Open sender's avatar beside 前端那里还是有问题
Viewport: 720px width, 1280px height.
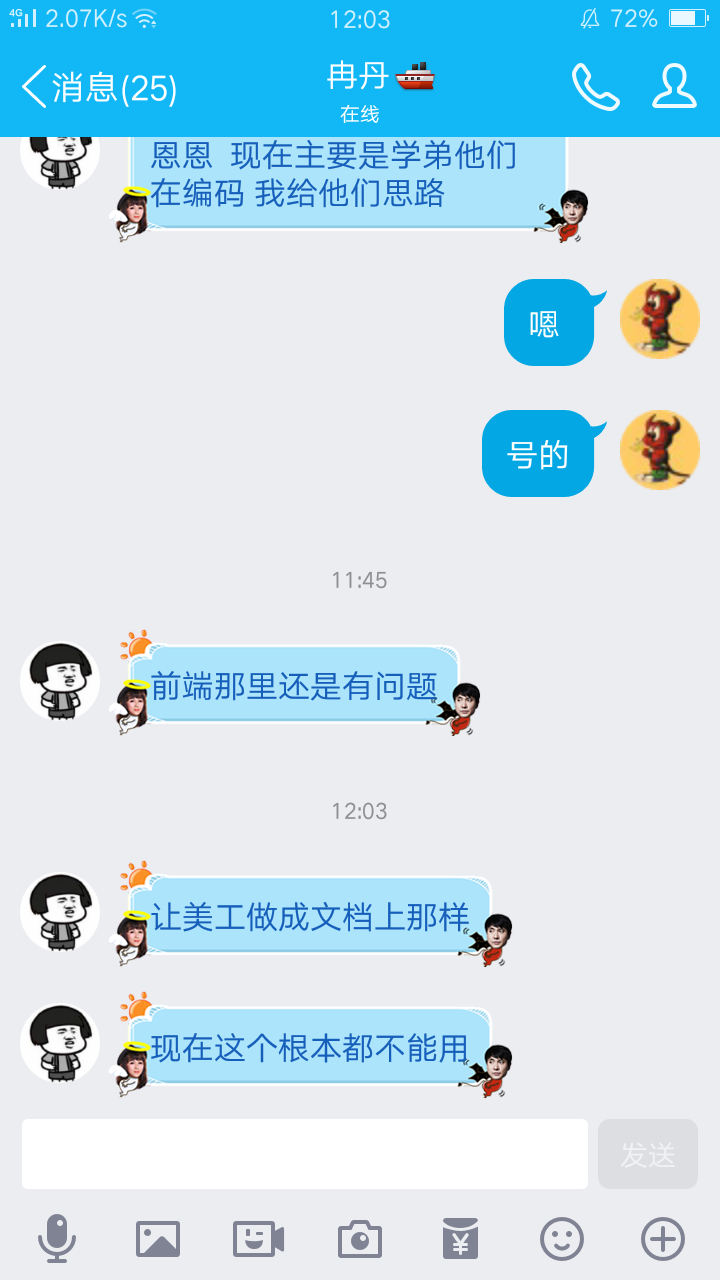pos(60,681)
